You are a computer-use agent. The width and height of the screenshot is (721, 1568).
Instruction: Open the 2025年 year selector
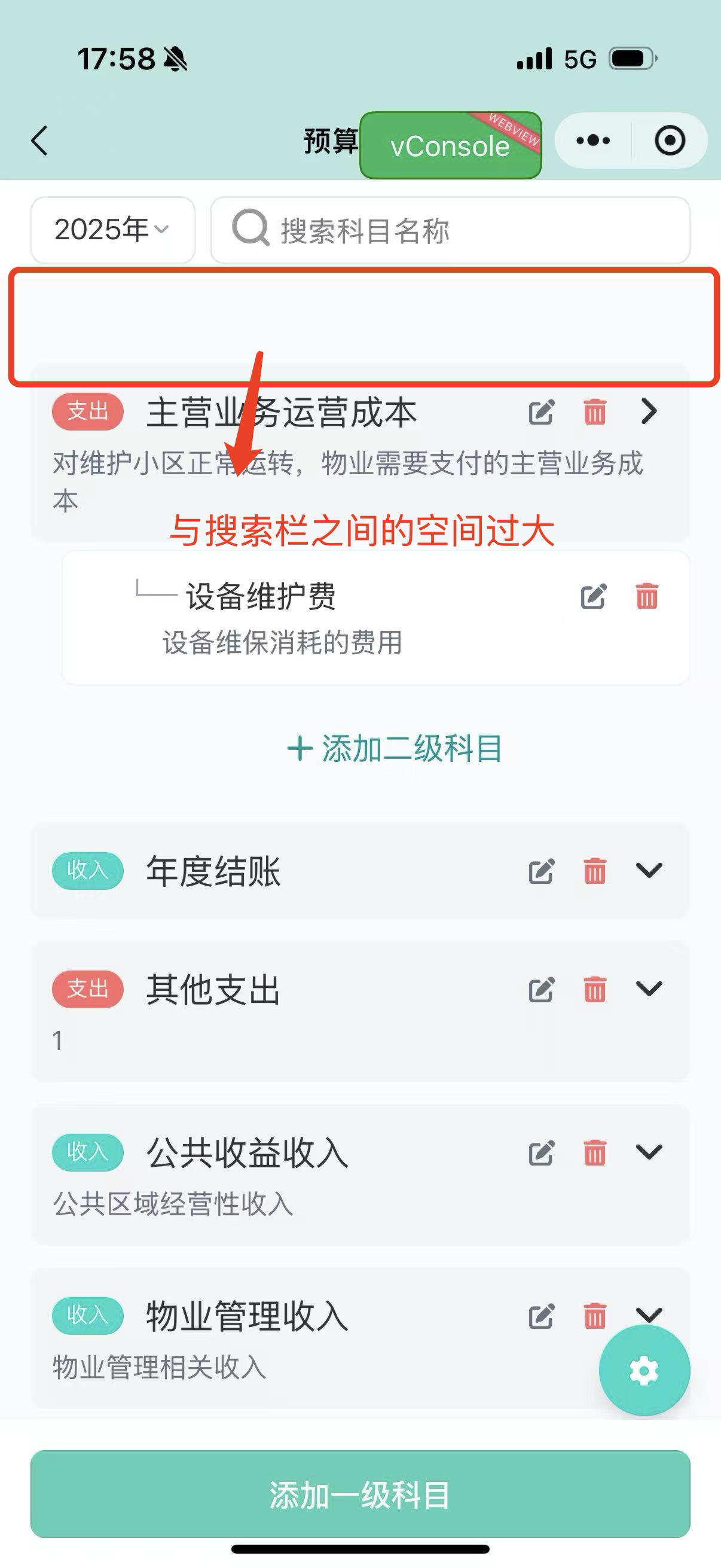coord(112,230)
